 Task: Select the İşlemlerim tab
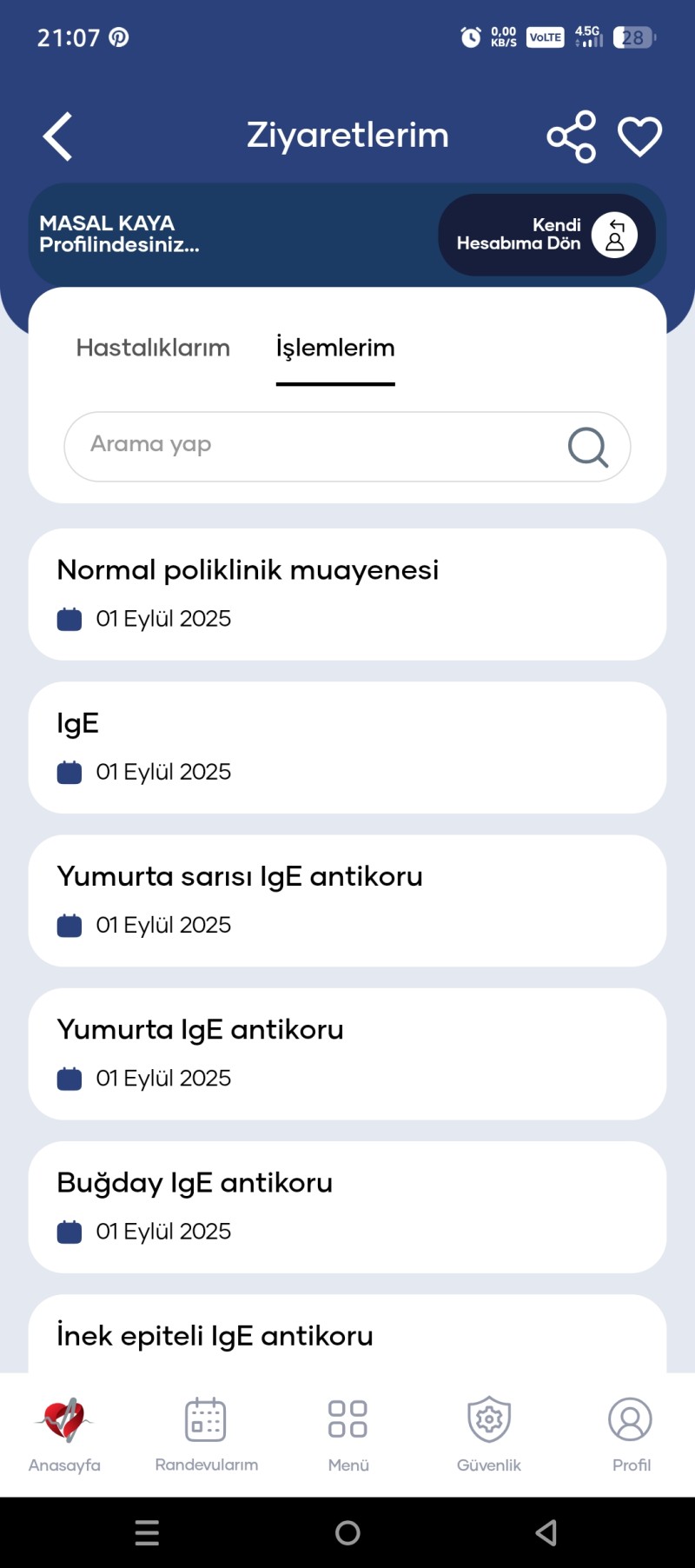pos(335,348)
